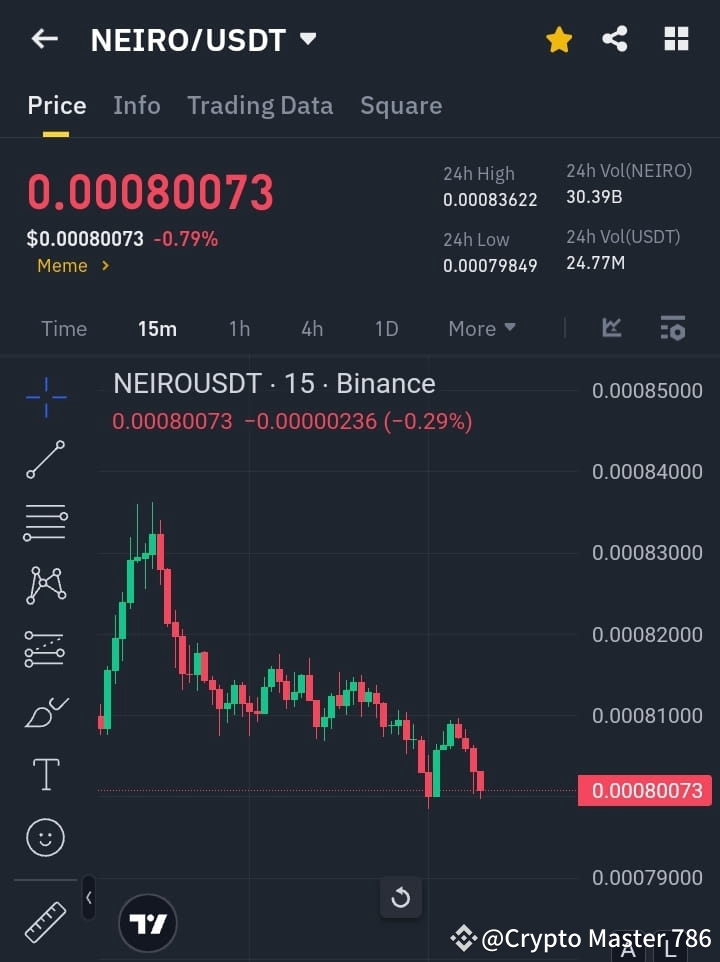This screenshot has width=720, height=962.
Task: Collapse the drawing toolbar sidebar
Action: coord(88,898)
